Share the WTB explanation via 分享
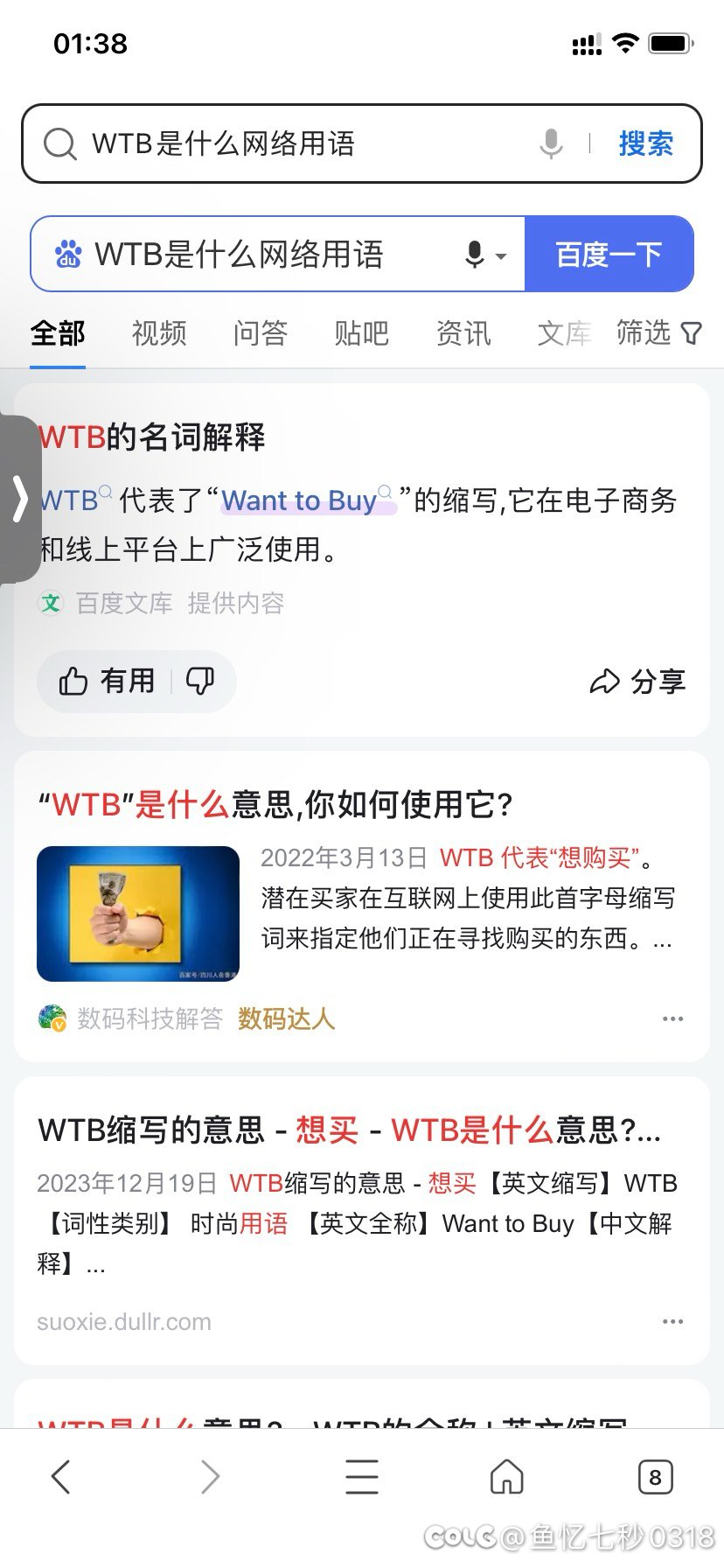 tap(637, 681)
